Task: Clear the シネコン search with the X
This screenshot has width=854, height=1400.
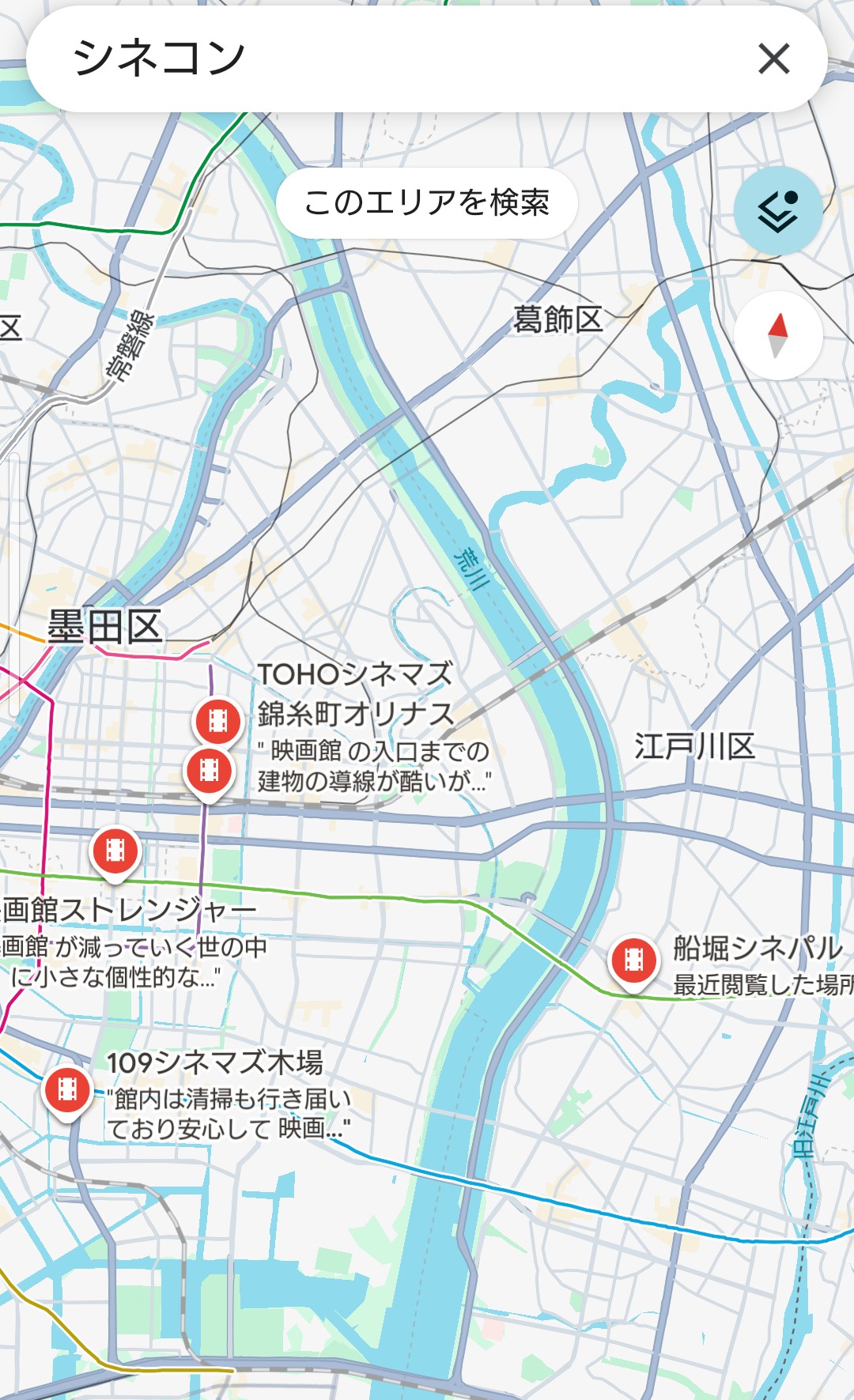Action: [773, 58]
